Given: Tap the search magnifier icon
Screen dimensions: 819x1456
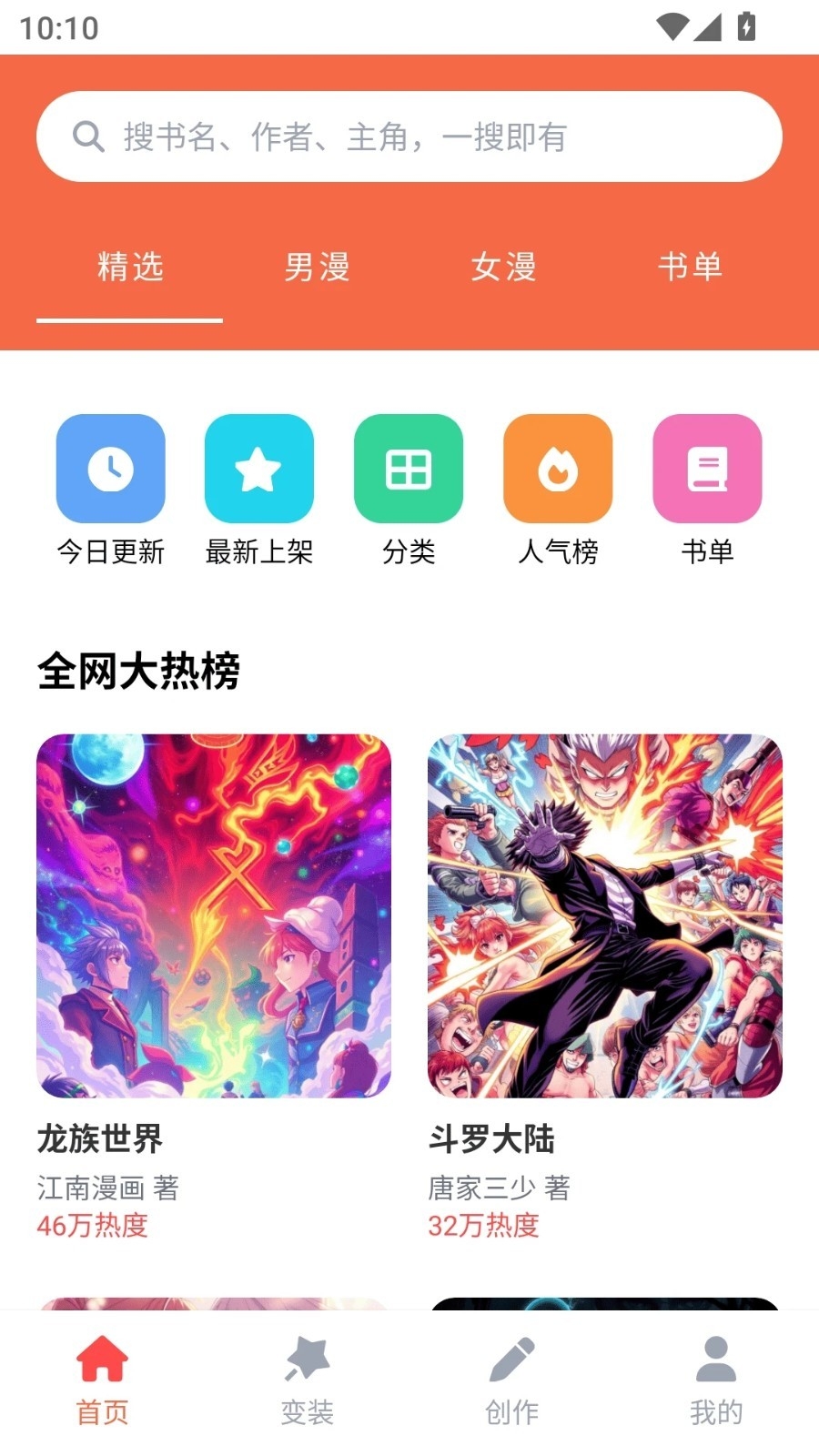Looking at the screenshot, I should point(87,136).
